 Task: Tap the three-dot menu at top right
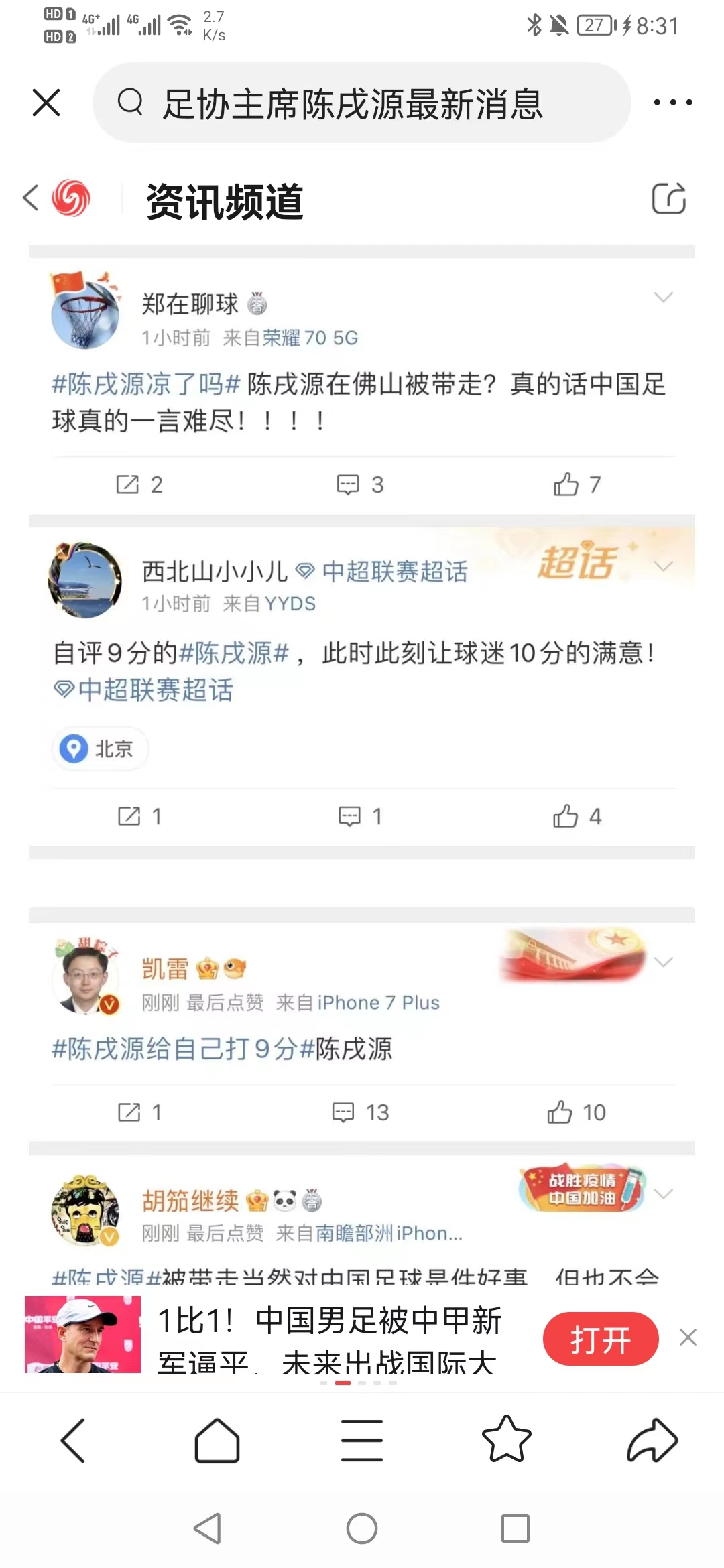click(x=673, y=102)
